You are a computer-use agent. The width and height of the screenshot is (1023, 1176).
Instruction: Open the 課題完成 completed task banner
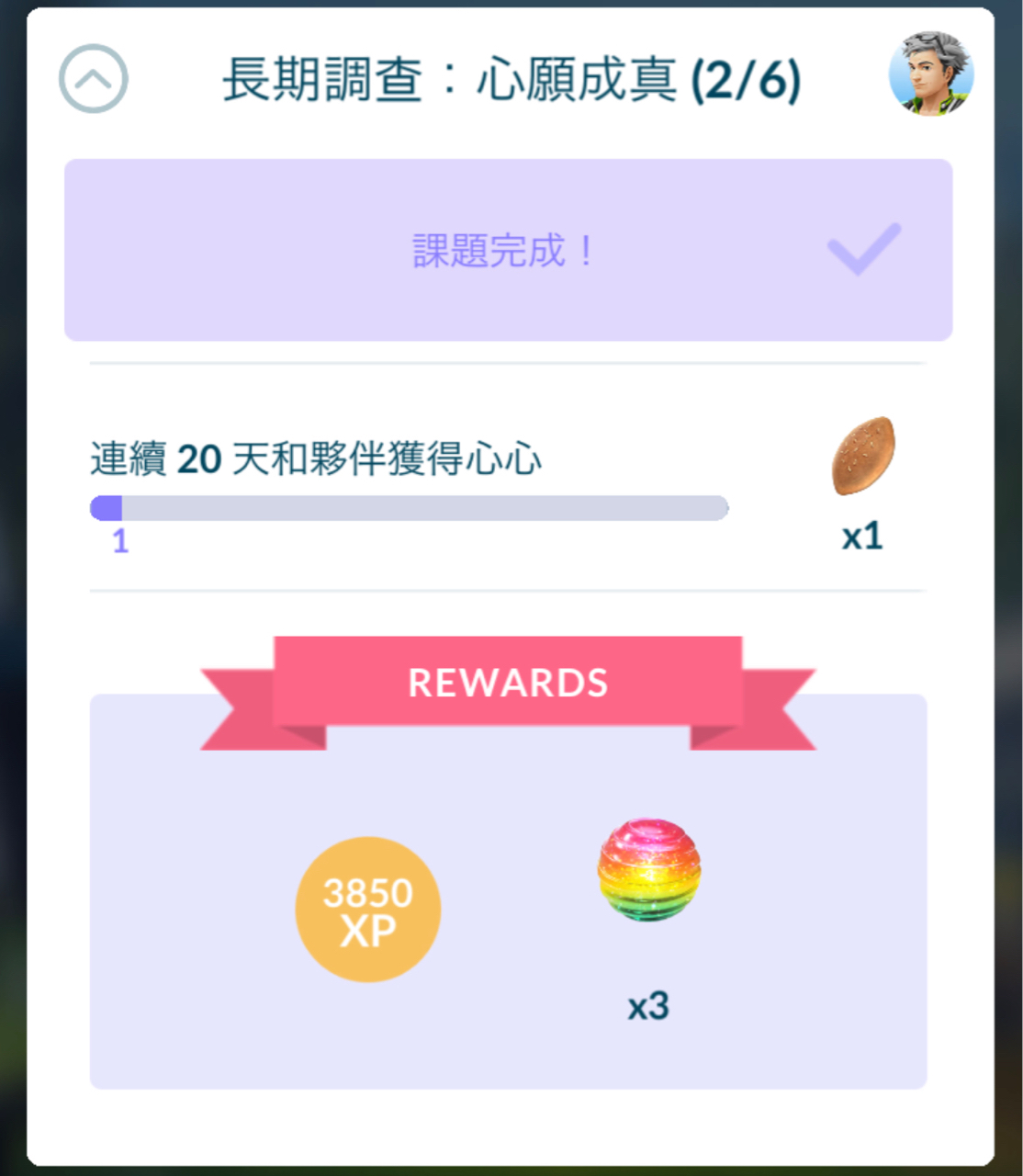click(508, 250)
